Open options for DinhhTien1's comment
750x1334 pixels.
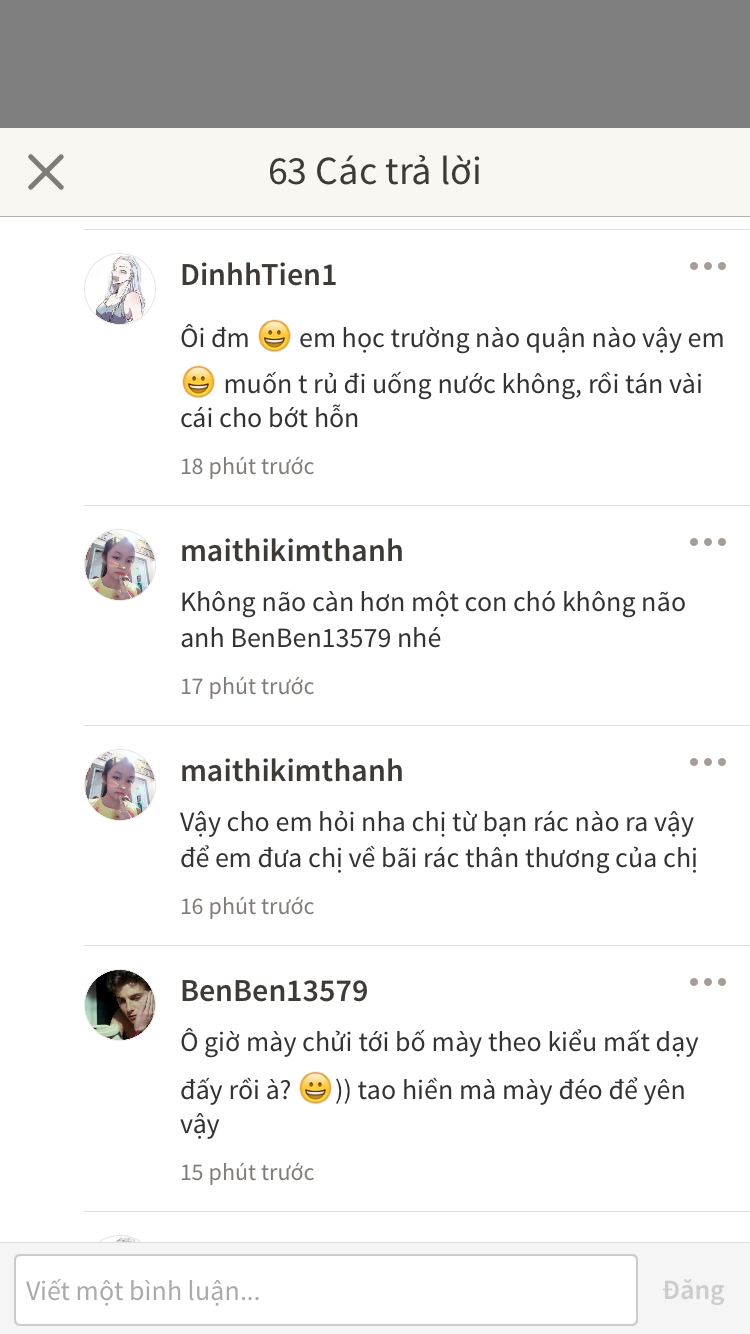(707, 267)
